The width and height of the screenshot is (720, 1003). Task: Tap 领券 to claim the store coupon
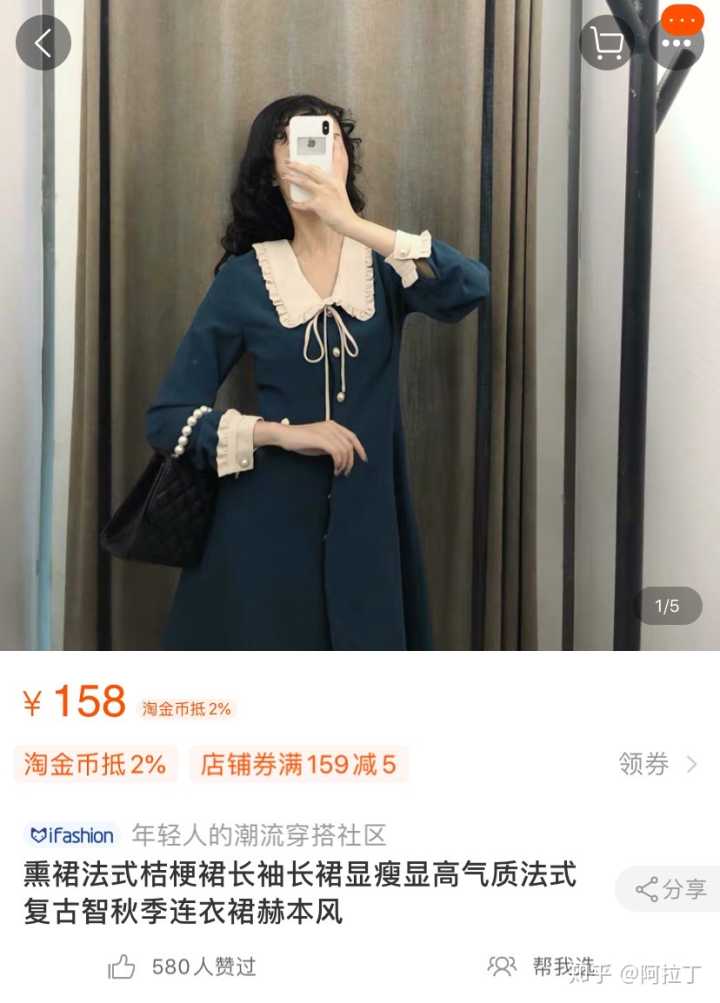[x=657, y=765]
